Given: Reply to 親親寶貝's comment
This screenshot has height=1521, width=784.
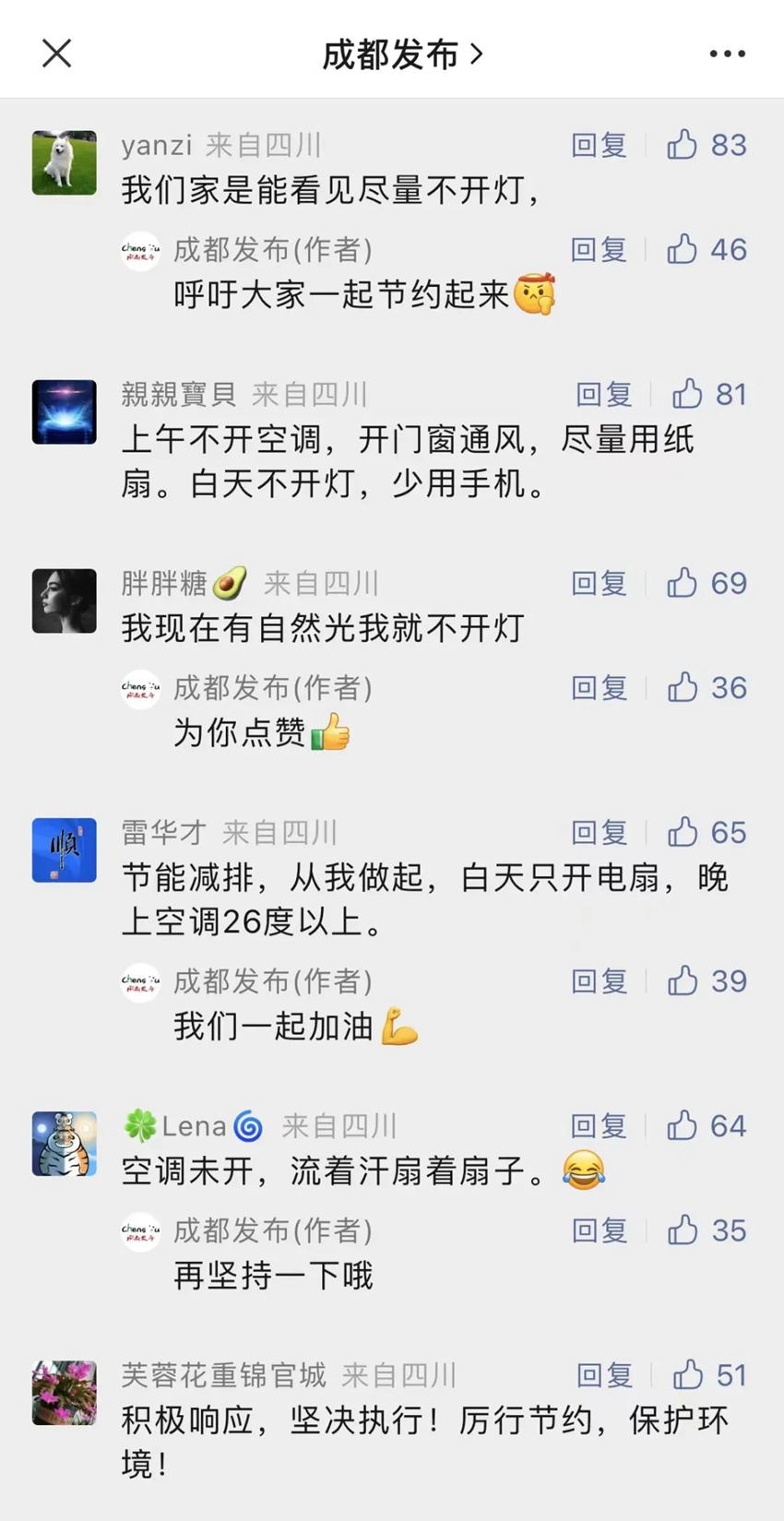Looking at the screenshot, I should pyautogui.click(x=604, y=395).
